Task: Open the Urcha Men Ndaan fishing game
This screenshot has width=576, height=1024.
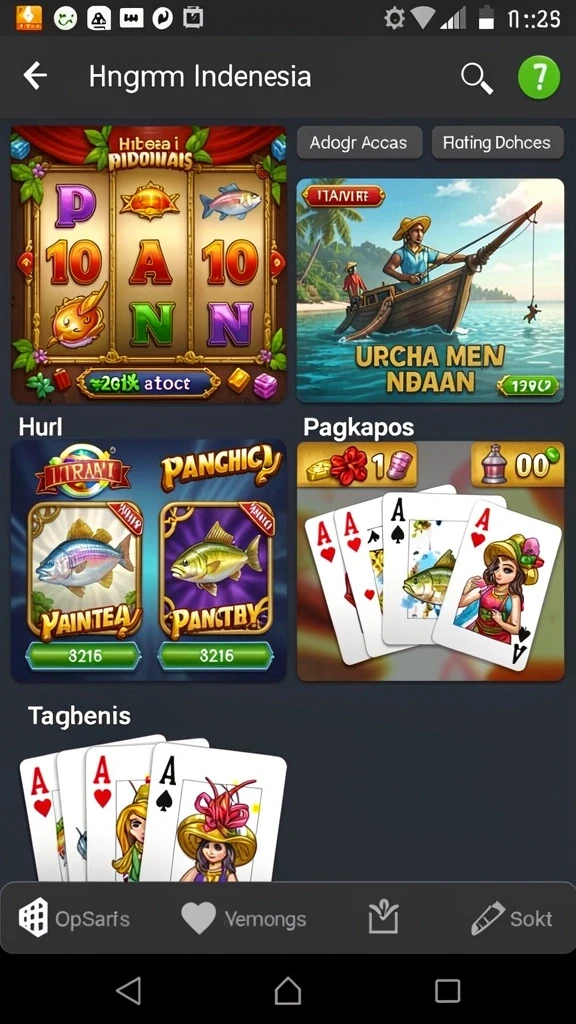Action: coord(430,290)
